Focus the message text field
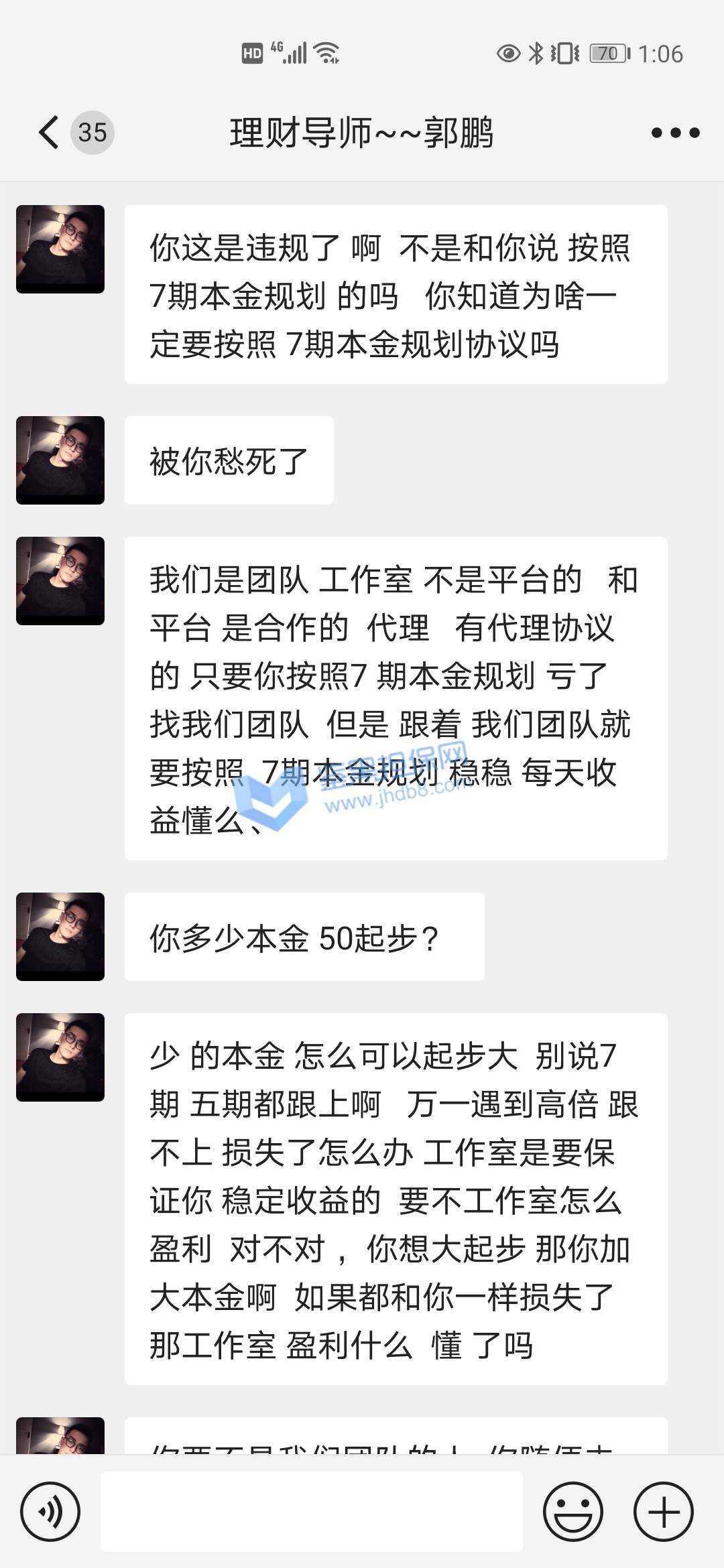This screenshot has height=1568, width=724. [x=312, y=1512]
